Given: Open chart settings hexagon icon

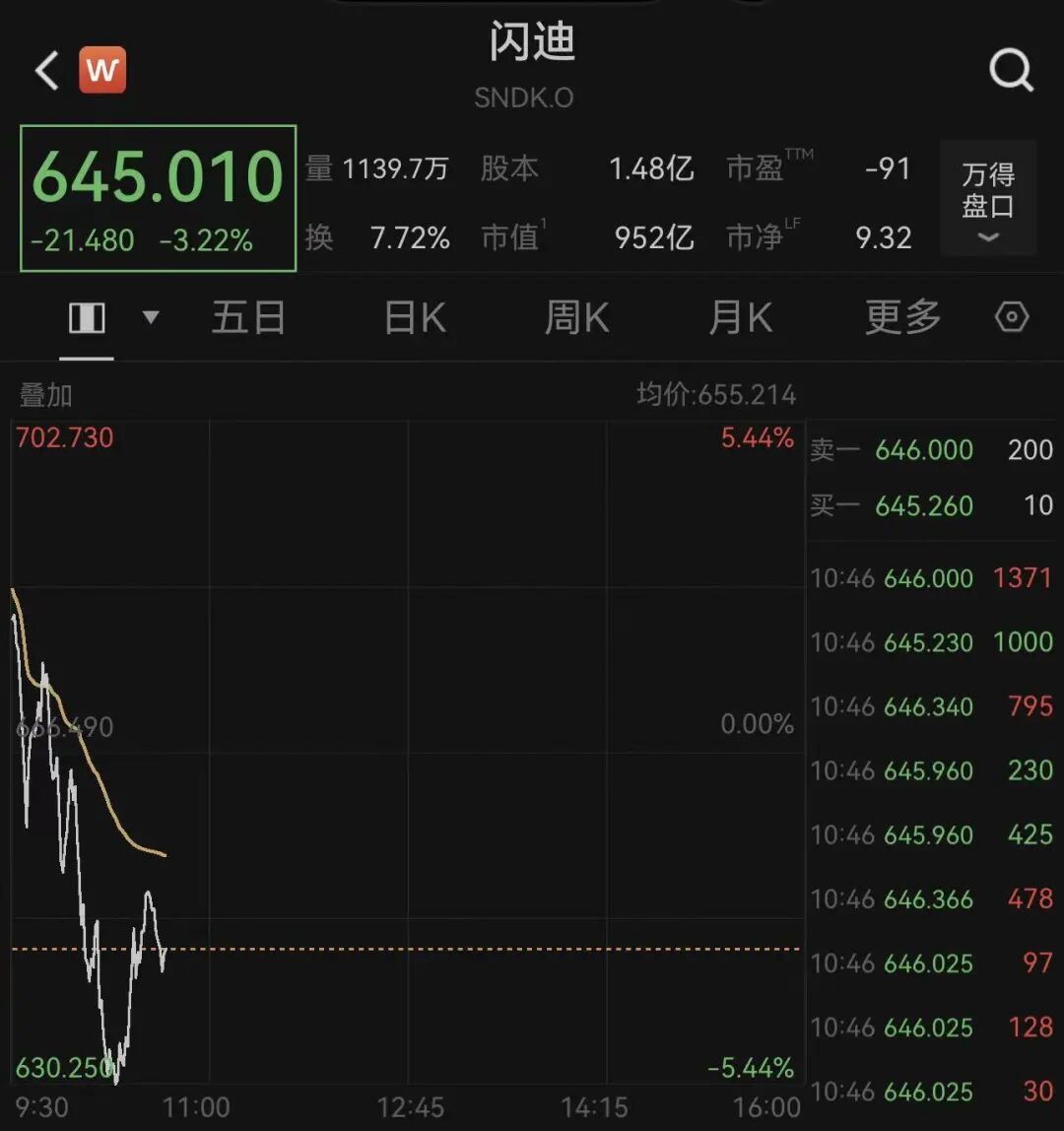Looking at the screenshot, I should tap(1013, 317).
